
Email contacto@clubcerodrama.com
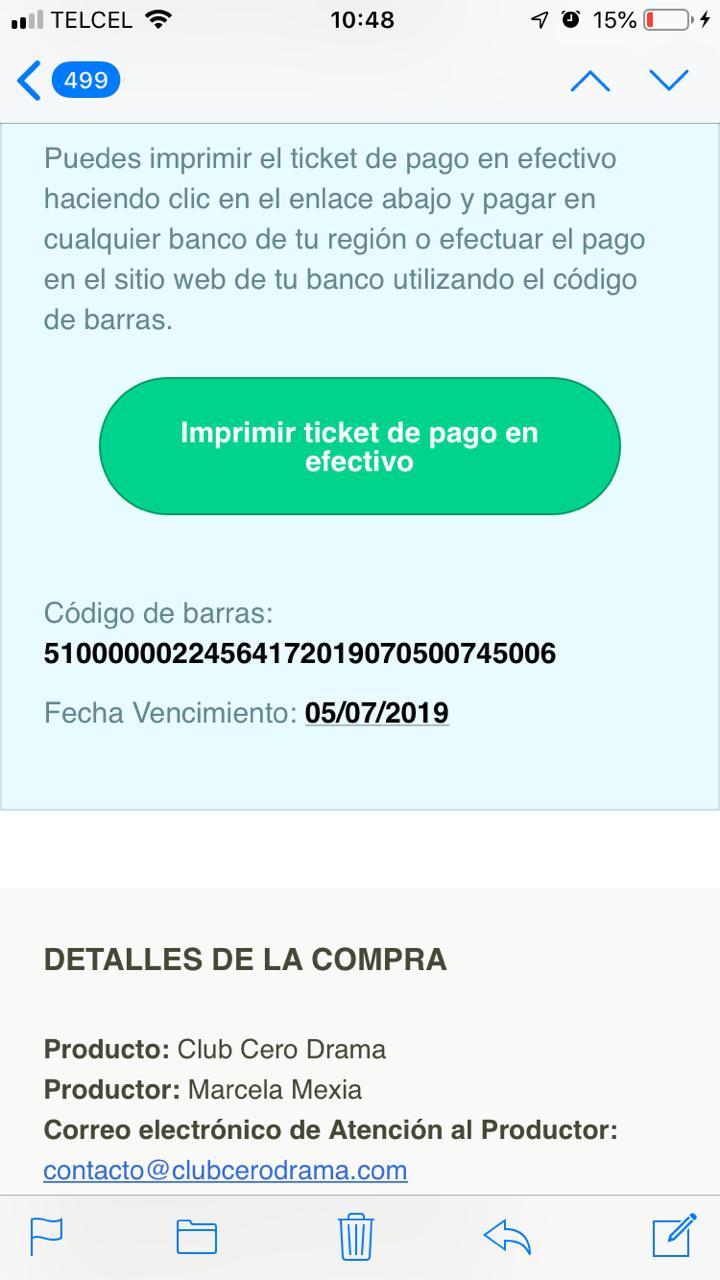pyautogui.click(x=225, y=1170)
